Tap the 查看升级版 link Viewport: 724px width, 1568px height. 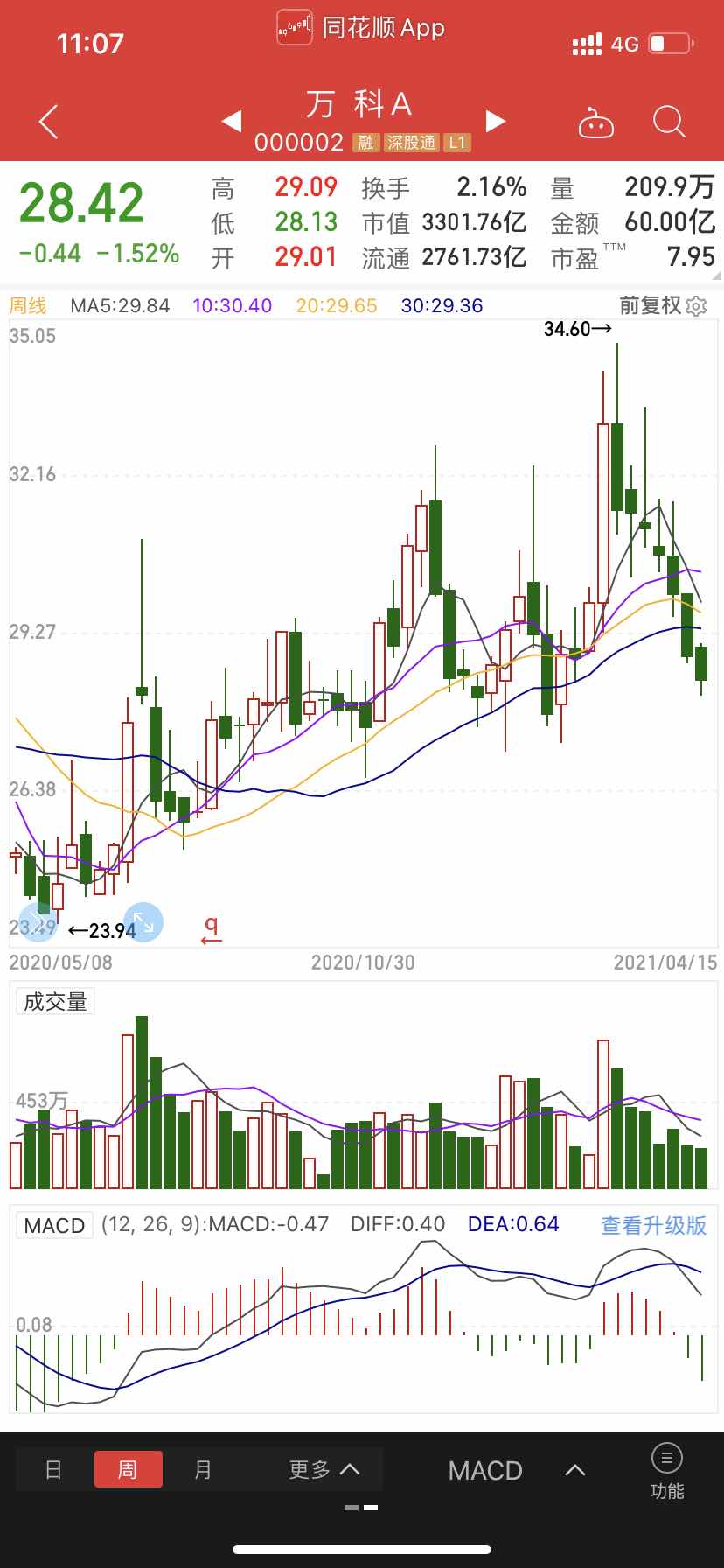click(653, 1225)
